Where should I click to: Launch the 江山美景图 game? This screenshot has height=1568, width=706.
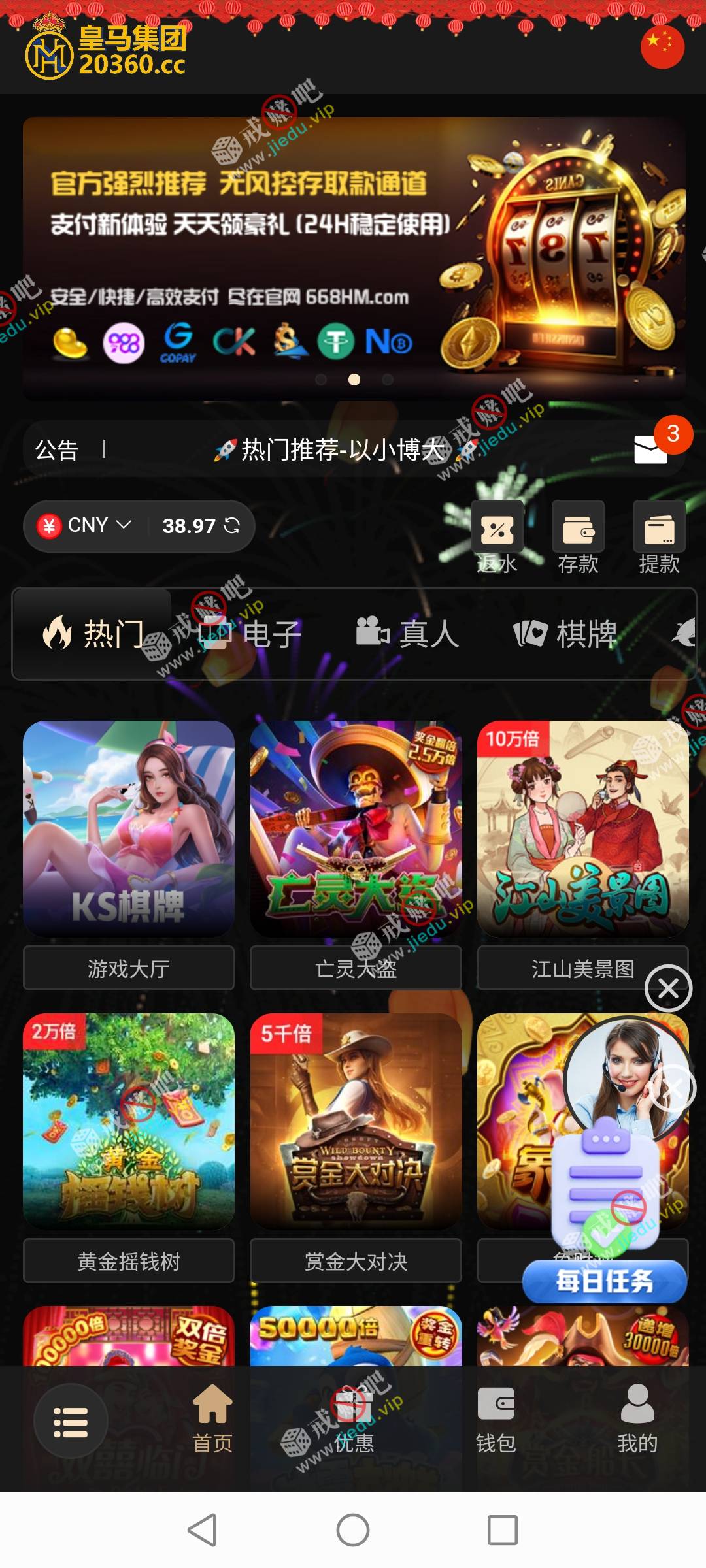582,830
